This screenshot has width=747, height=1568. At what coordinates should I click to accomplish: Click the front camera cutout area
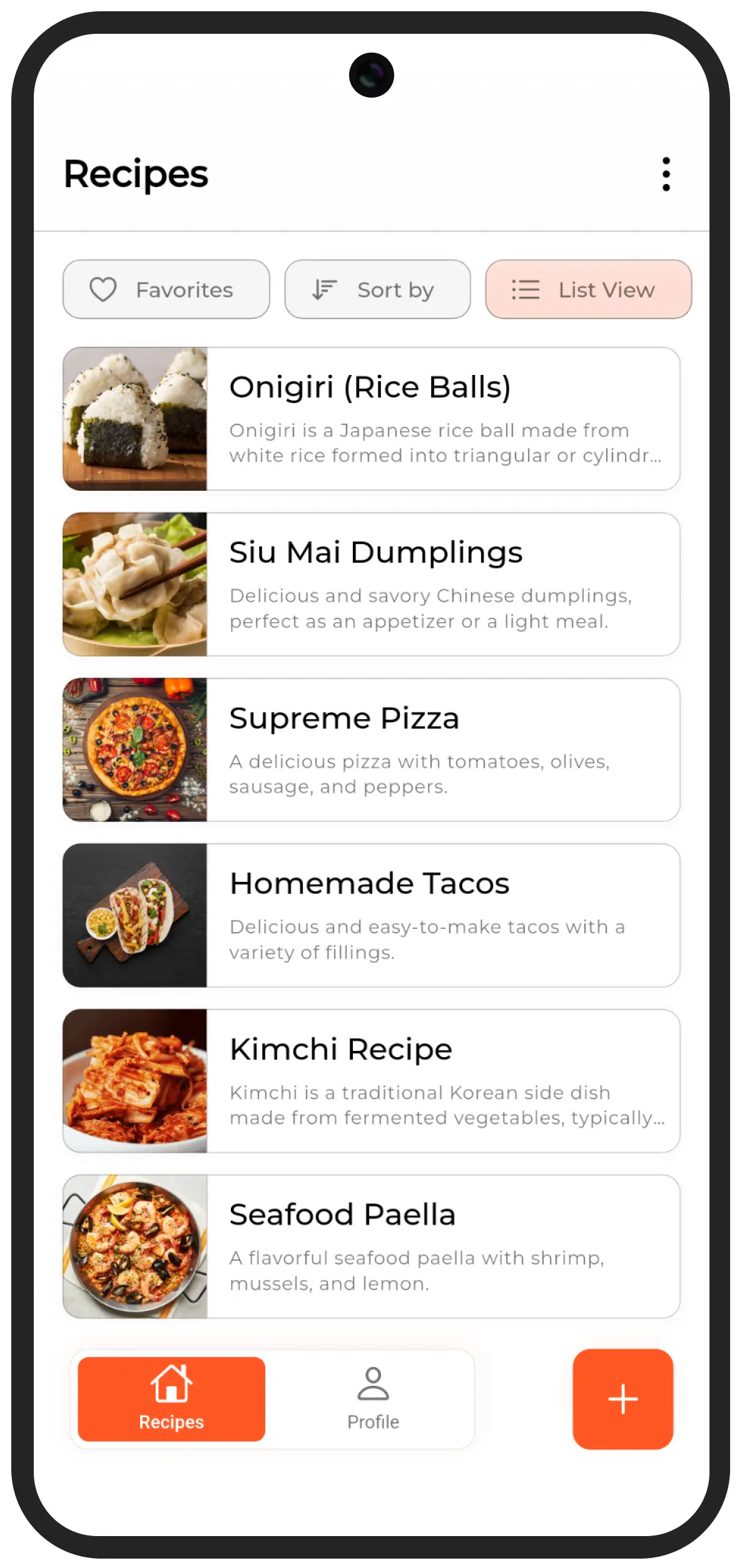click(x=373, y=76)
